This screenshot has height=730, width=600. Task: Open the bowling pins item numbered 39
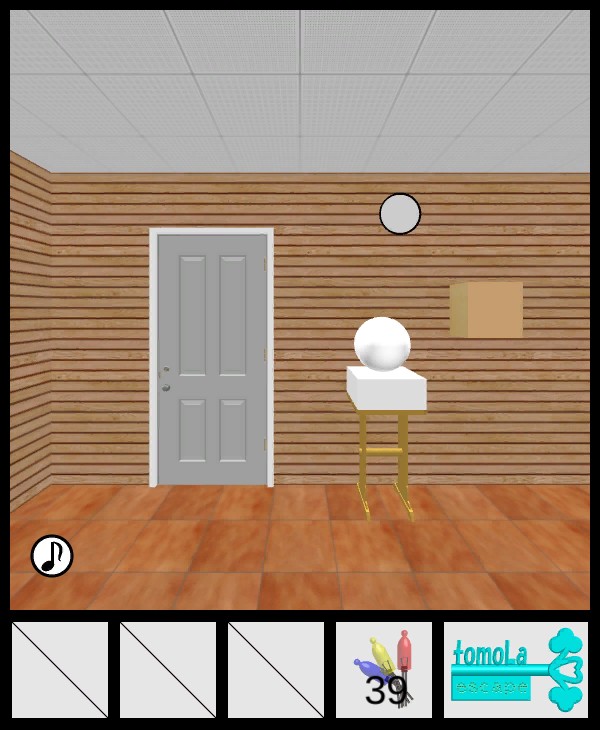coord(384,670)
